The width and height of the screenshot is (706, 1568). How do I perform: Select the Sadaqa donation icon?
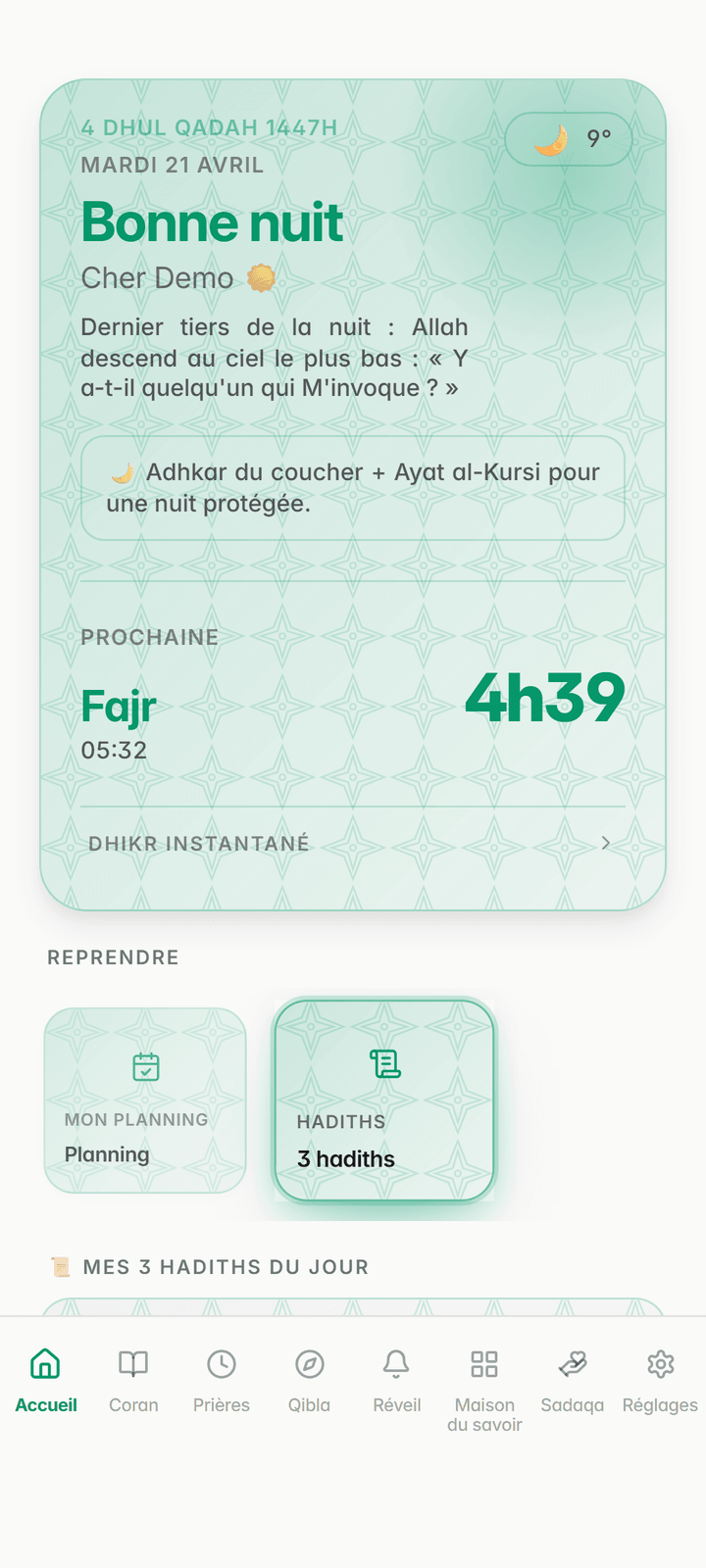(x=572, y=1363)
